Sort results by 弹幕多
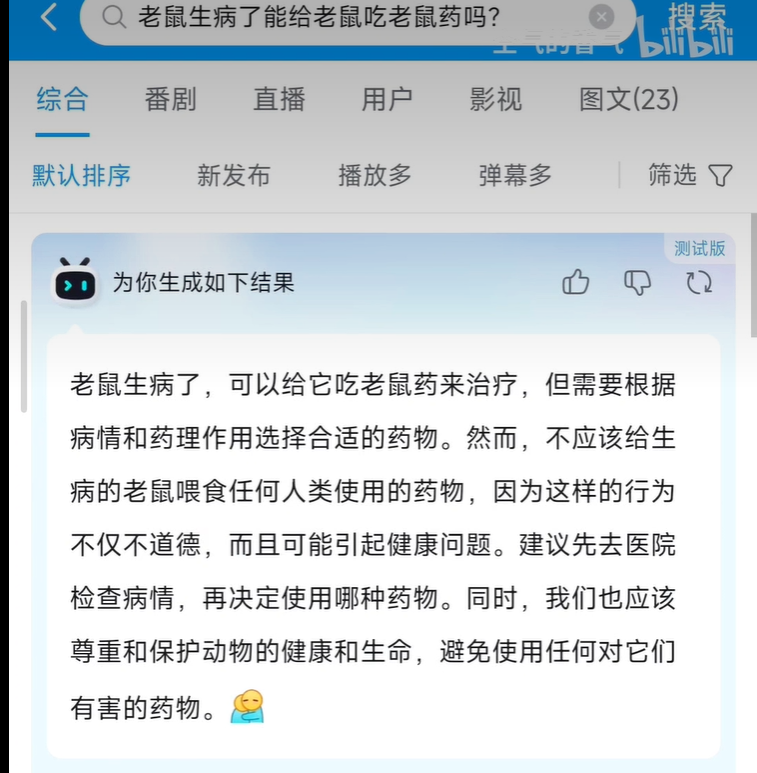This screenshot has width=757, height=773. [x=515, y=176]
